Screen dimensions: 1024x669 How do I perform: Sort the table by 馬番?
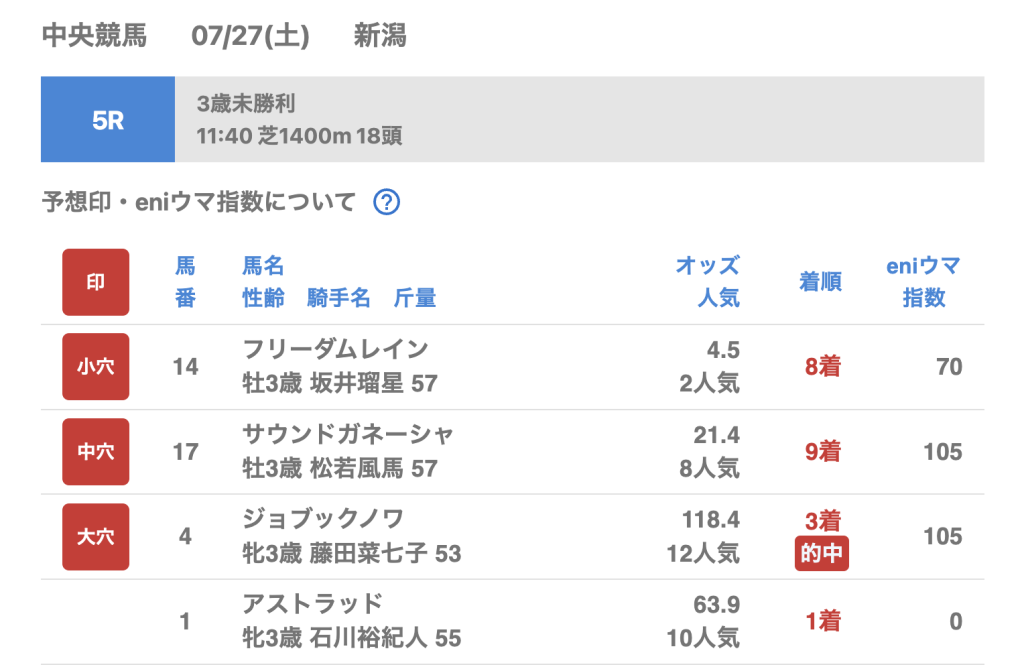click(x=185, y=282)
